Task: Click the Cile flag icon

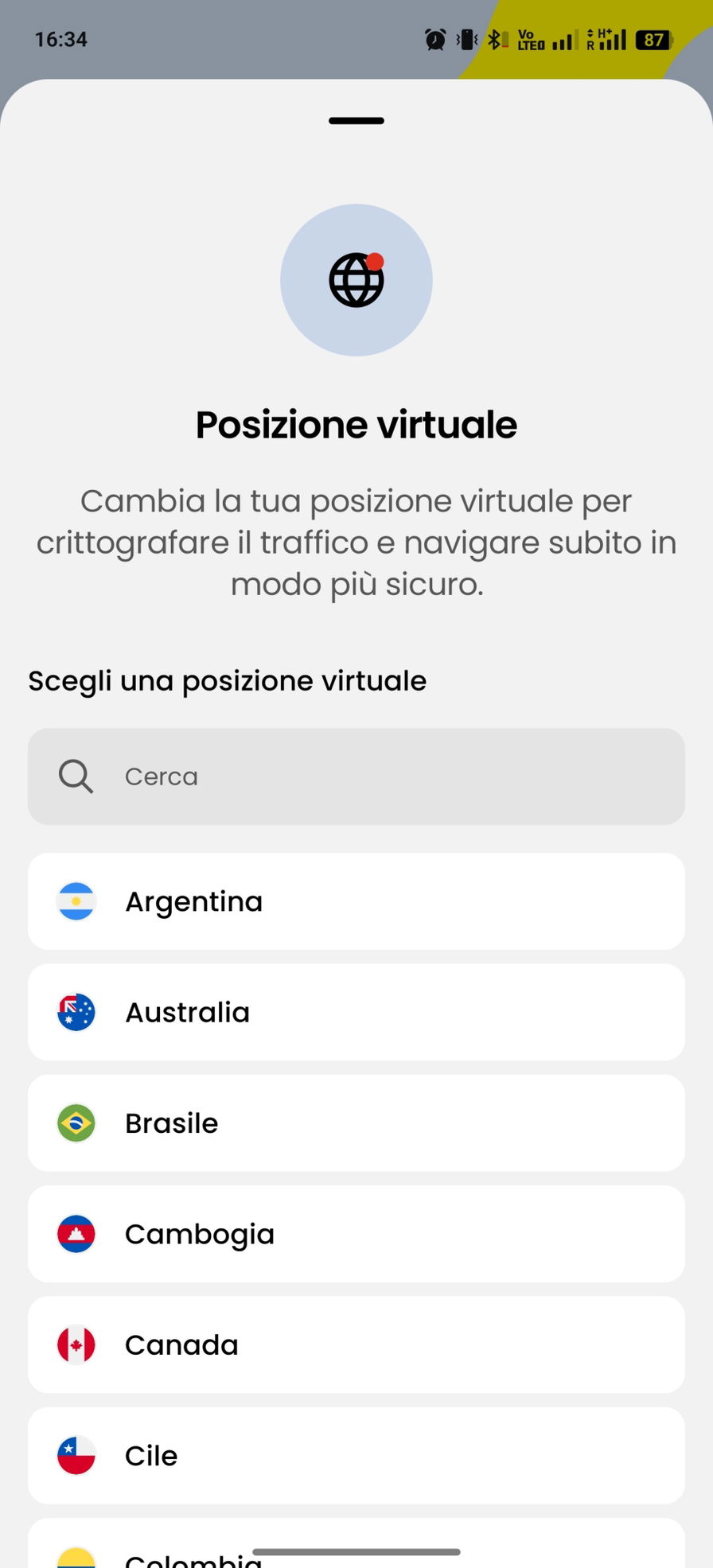Action: pos(76,1455)
